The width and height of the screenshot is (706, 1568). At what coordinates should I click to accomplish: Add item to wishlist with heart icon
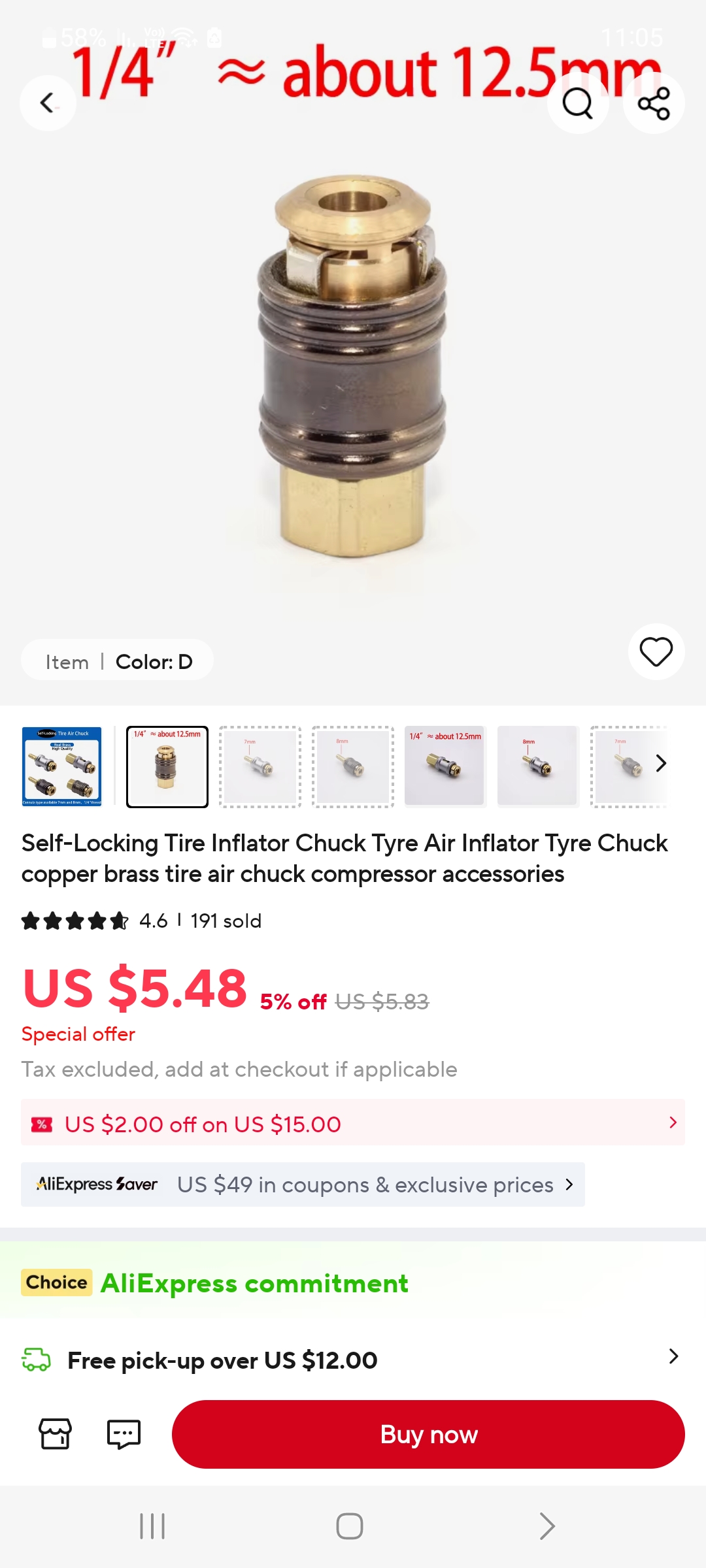[656, 651]
